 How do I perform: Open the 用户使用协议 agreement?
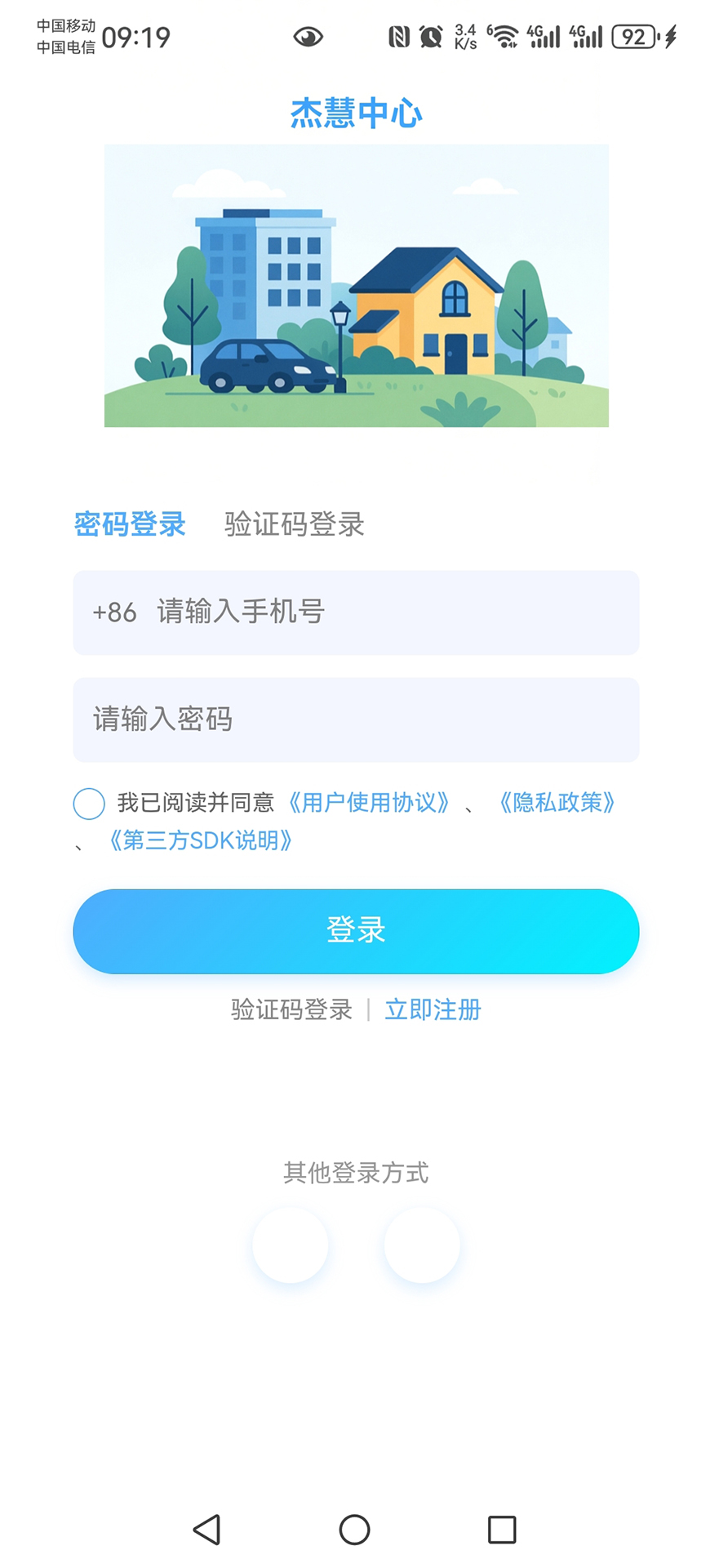point(369,804)
